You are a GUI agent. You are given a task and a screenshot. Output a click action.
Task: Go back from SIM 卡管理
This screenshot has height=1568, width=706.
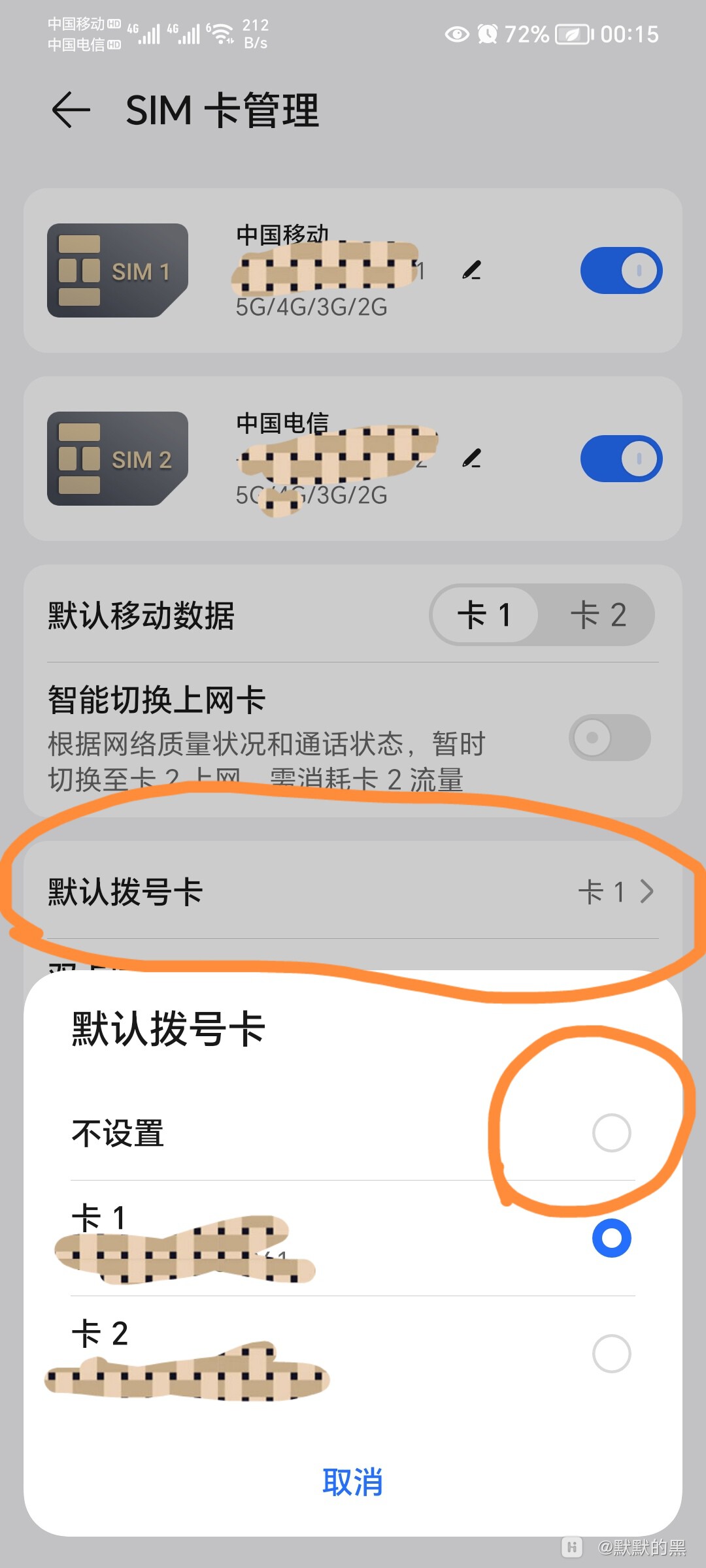(71, 109)
